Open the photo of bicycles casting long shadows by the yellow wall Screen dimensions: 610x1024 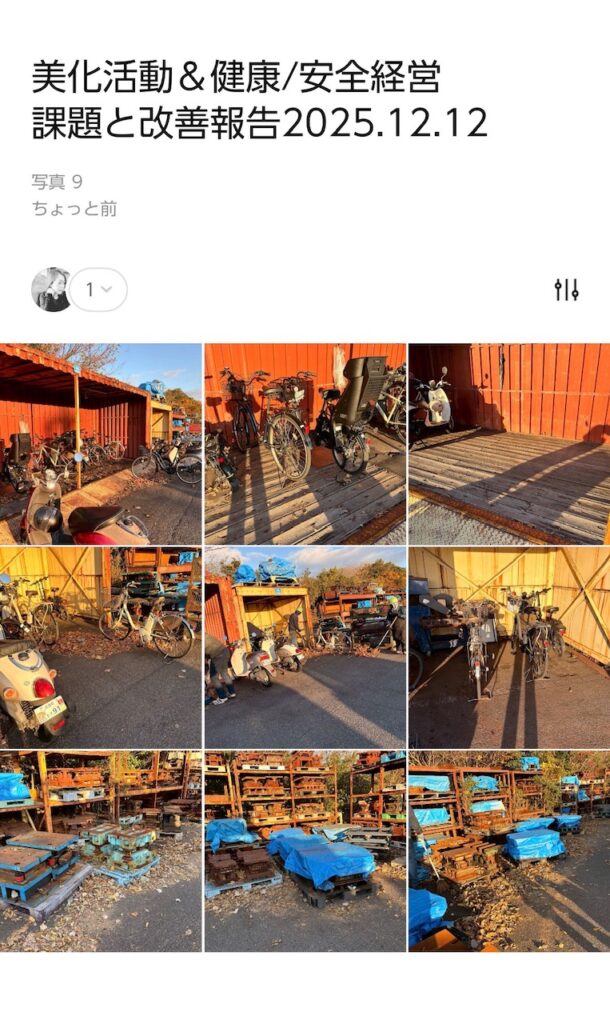click(509, 647)
